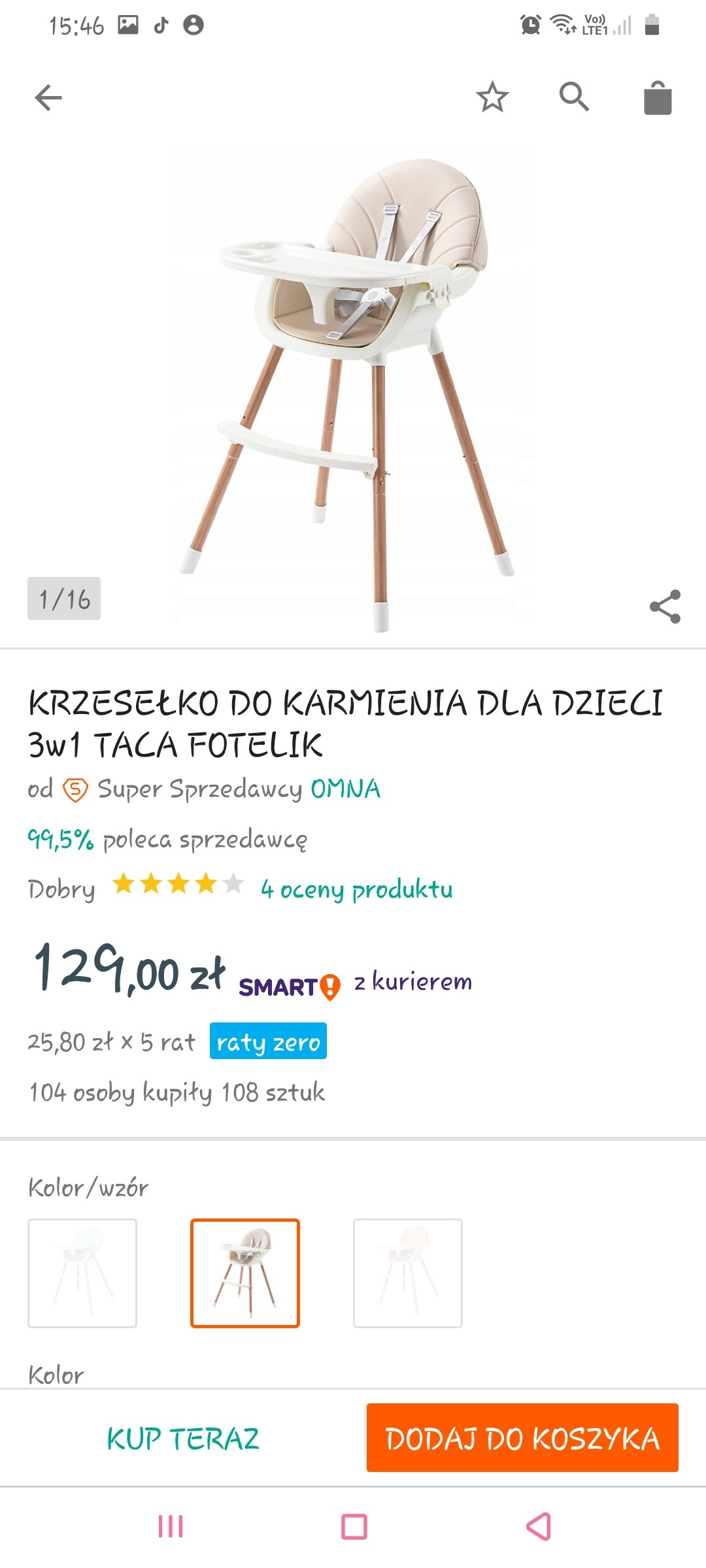Screen dimensions: 706x1568
Task: Add item via DODAJ DO KOSZYKA
Action: (x=522, y=1438)
